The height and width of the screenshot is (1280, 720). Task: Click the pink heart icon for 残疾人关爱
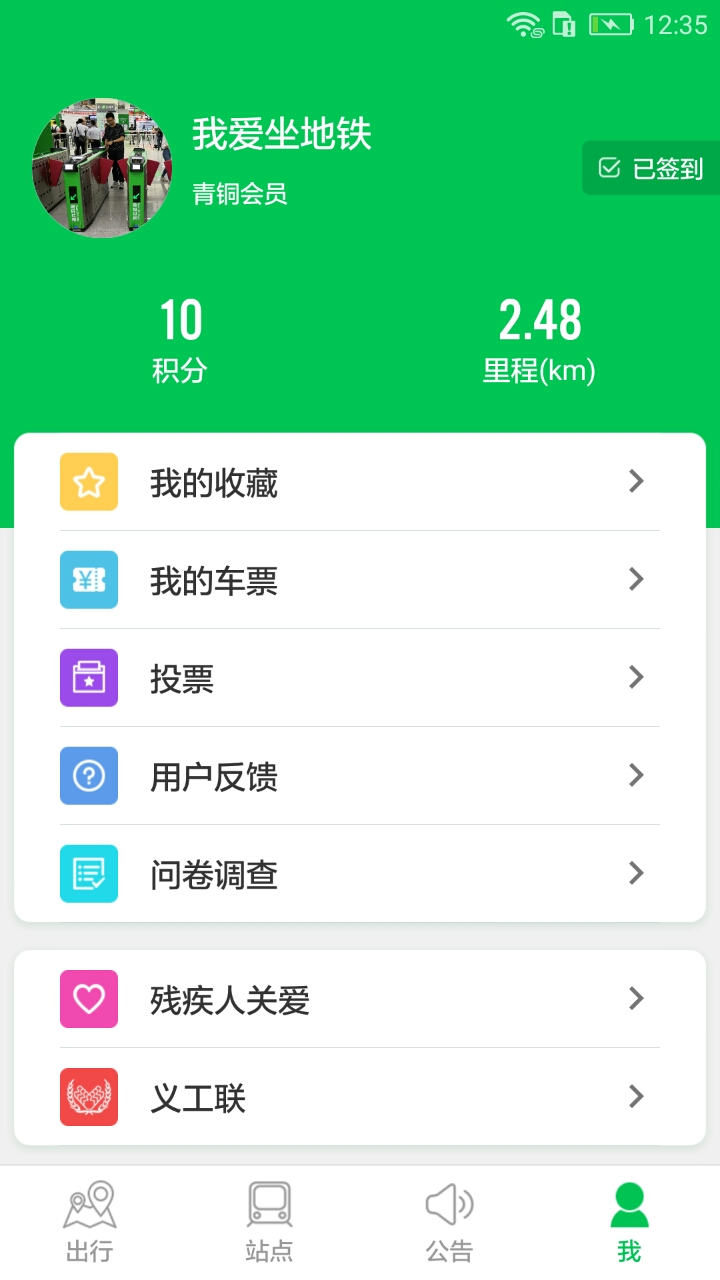click(x=88, y=998)
